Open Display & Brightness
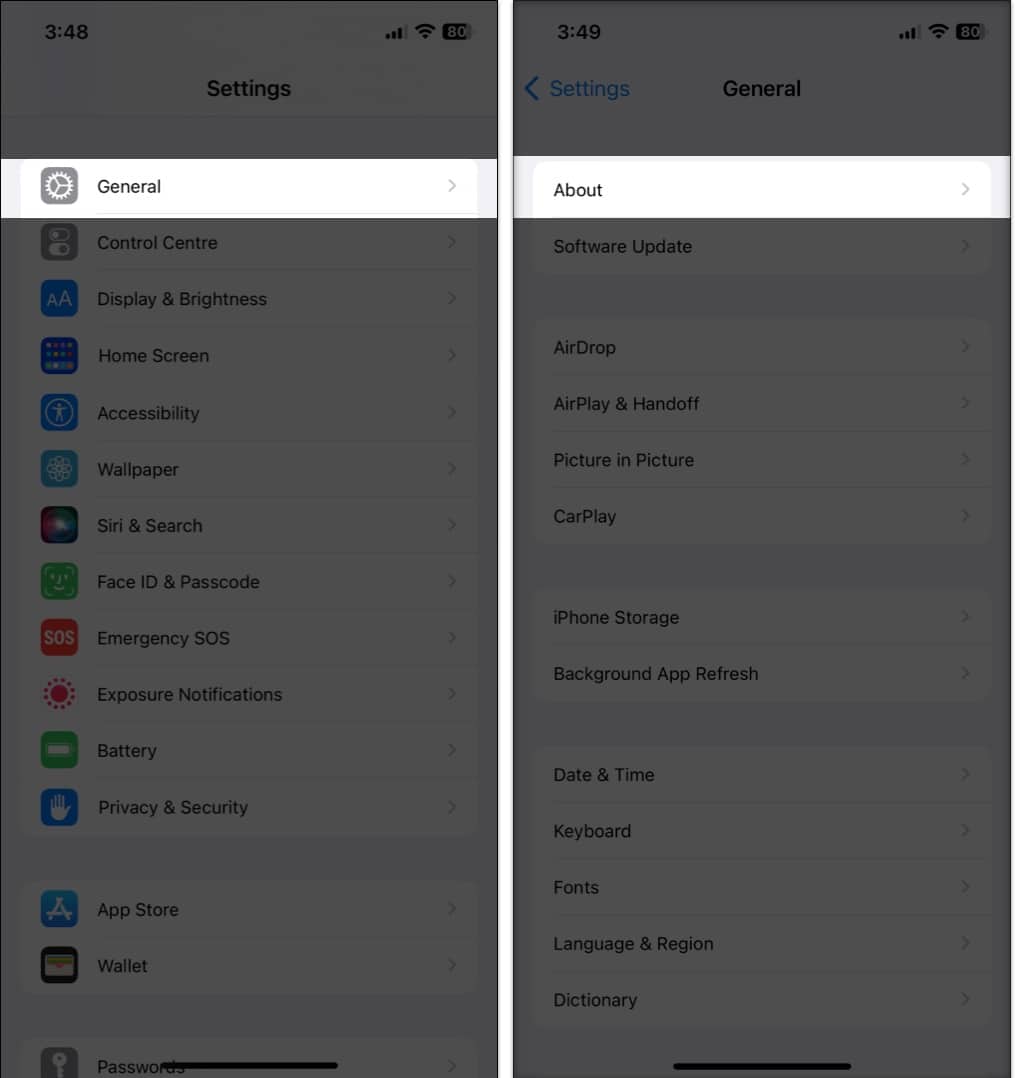 [x=248, y=299]
